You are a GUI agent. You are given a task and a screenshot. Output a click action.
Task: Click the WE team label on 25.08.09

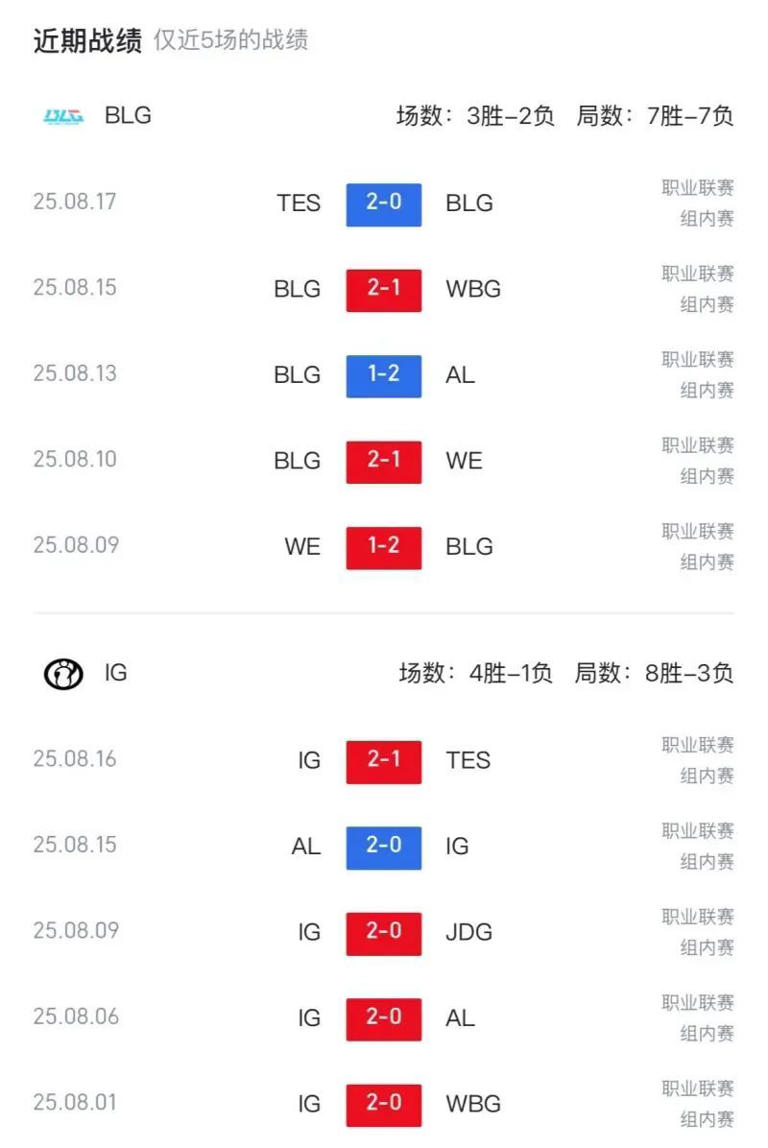point(302,546)
